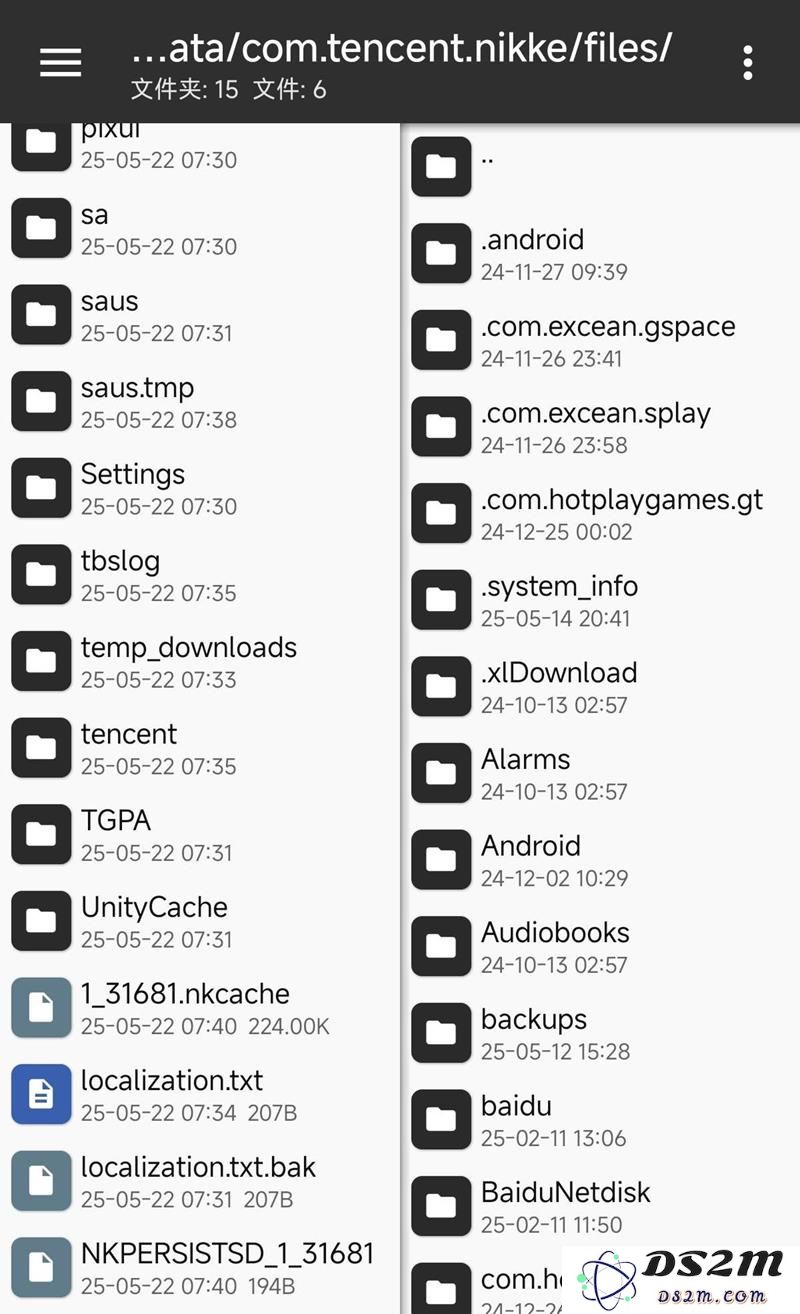Open the TGPA folder
The width and height of the screenshot is (800, 1314).
200,834
